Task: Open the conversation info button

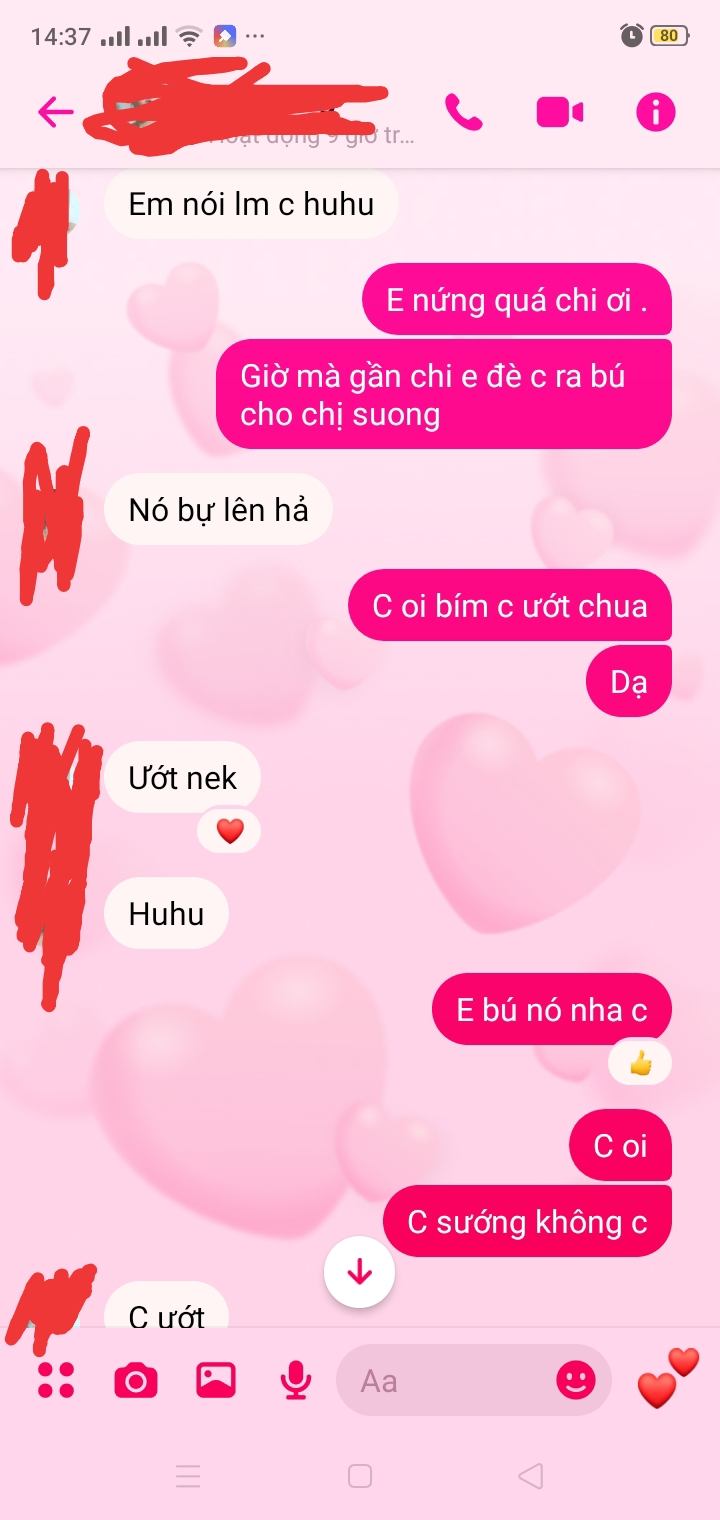Action: click(656, 112)
